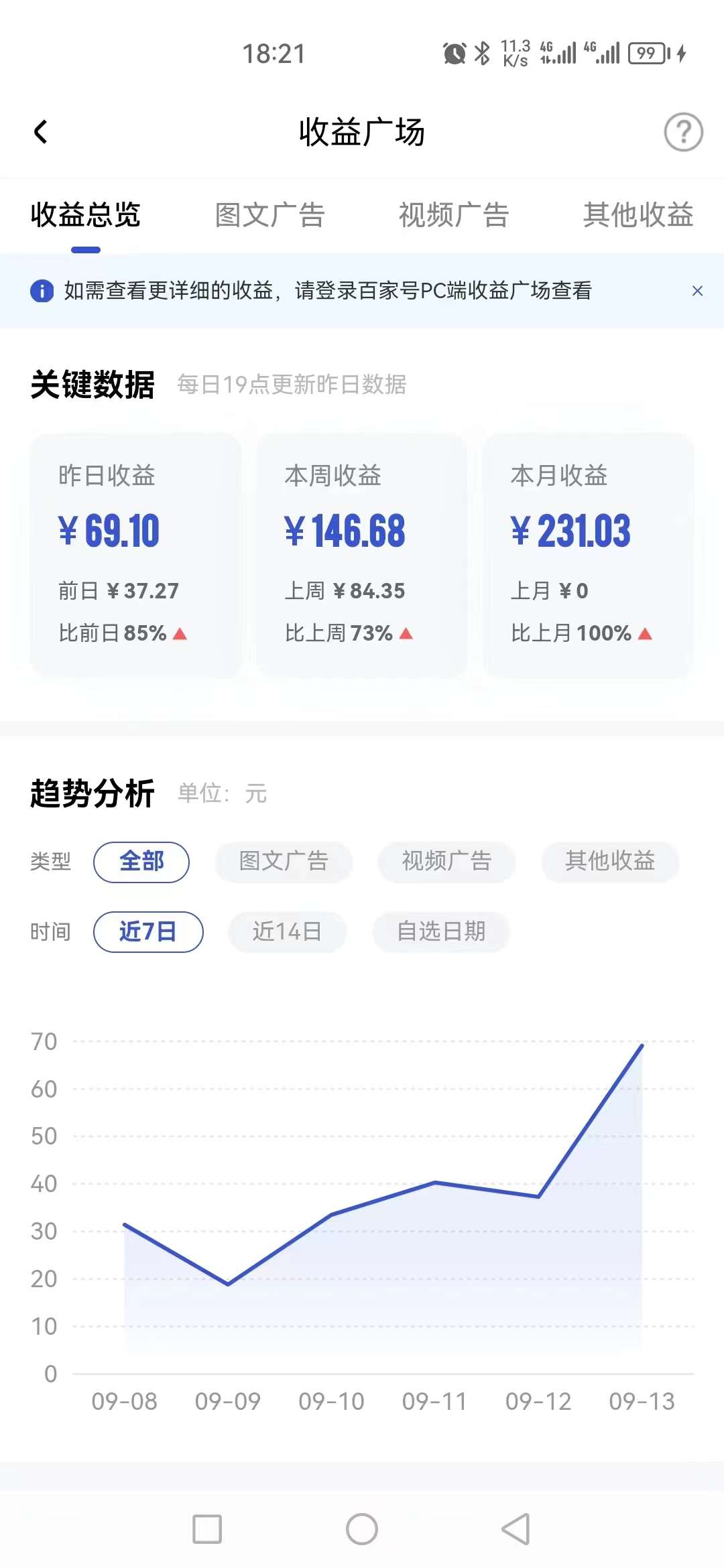Image resolution: width=724 pixels, height=1568 pixels.
Task: Choose the 近14日 time range
Action: [287, 931]
